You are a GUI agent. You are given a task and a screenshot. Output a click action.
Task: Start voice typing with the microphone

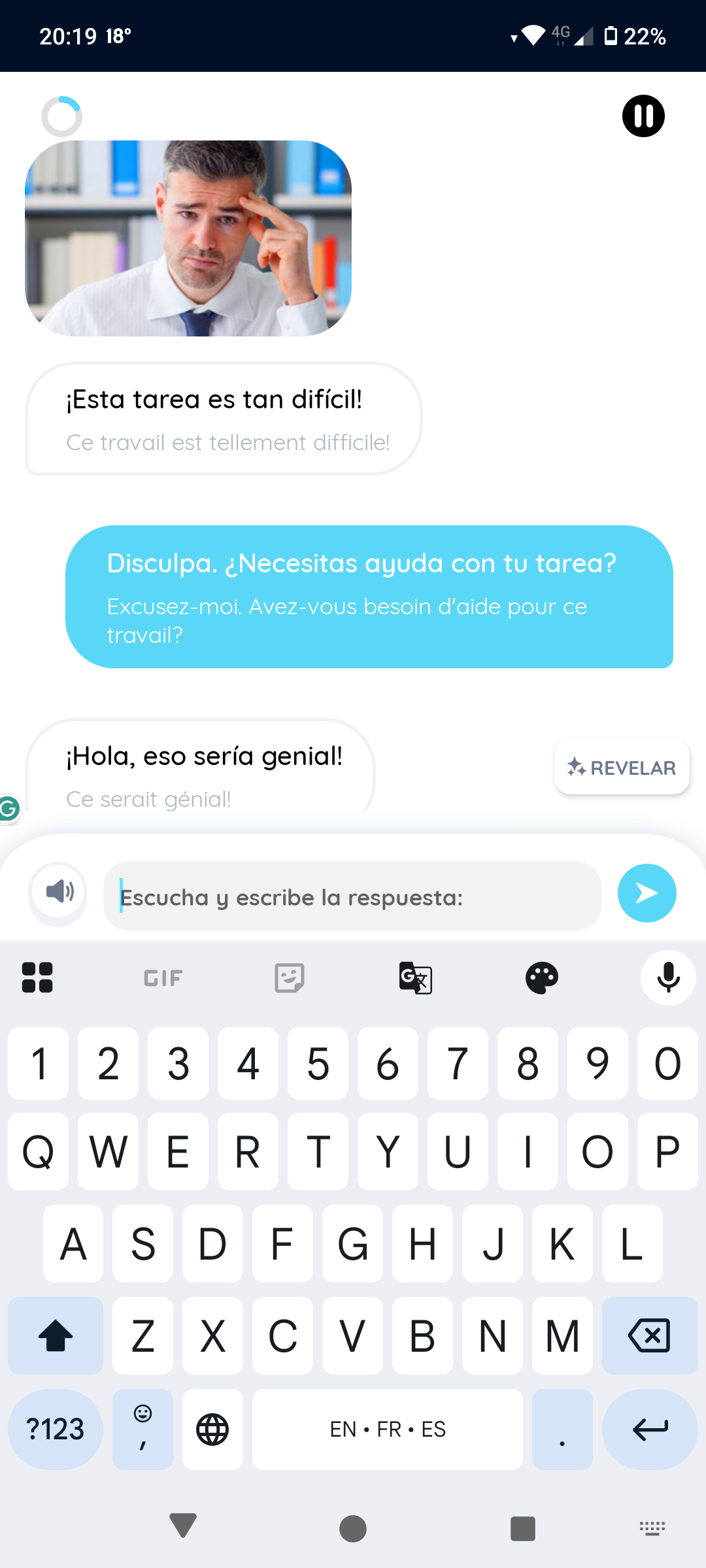pos(668,978)
